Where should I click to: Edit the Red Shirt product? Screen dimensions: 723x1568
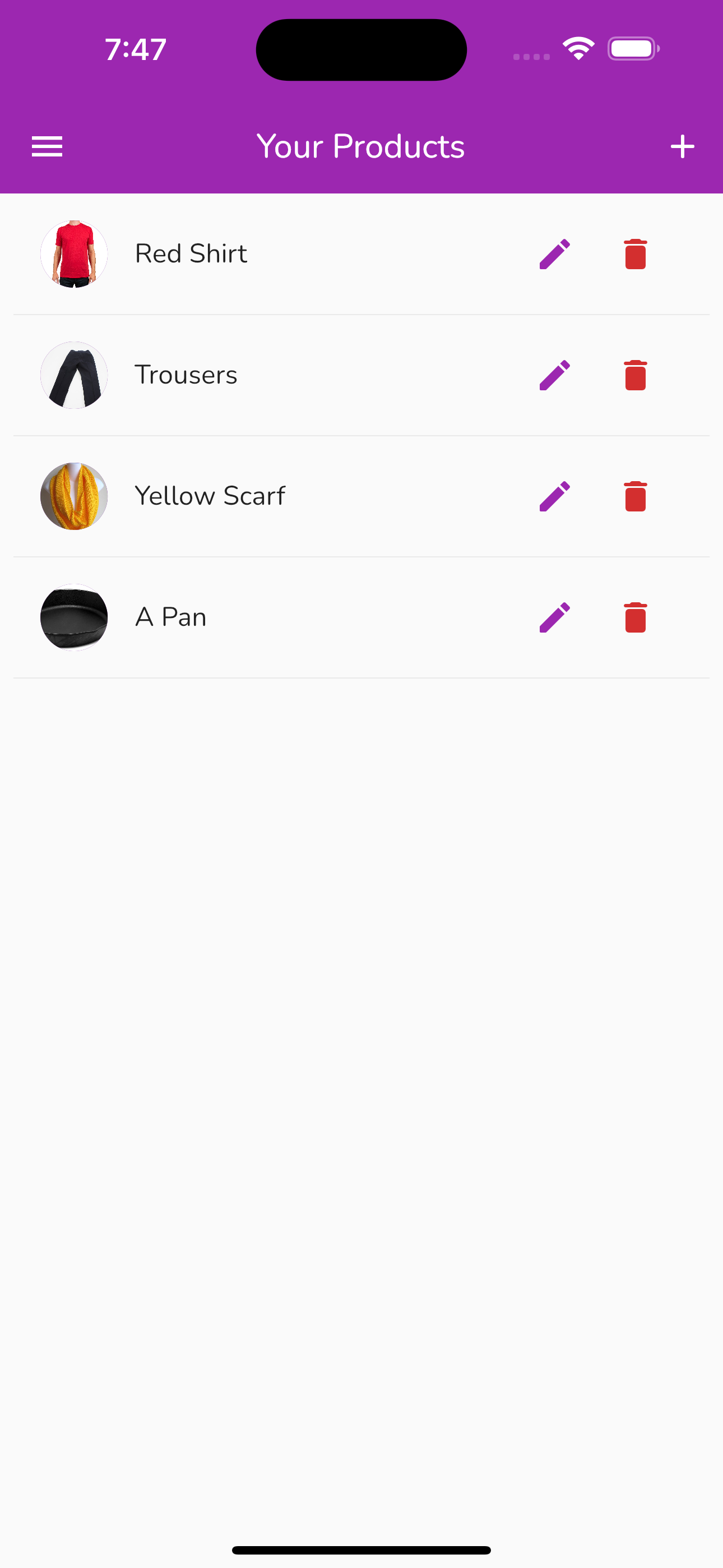[x=554, y=254]
